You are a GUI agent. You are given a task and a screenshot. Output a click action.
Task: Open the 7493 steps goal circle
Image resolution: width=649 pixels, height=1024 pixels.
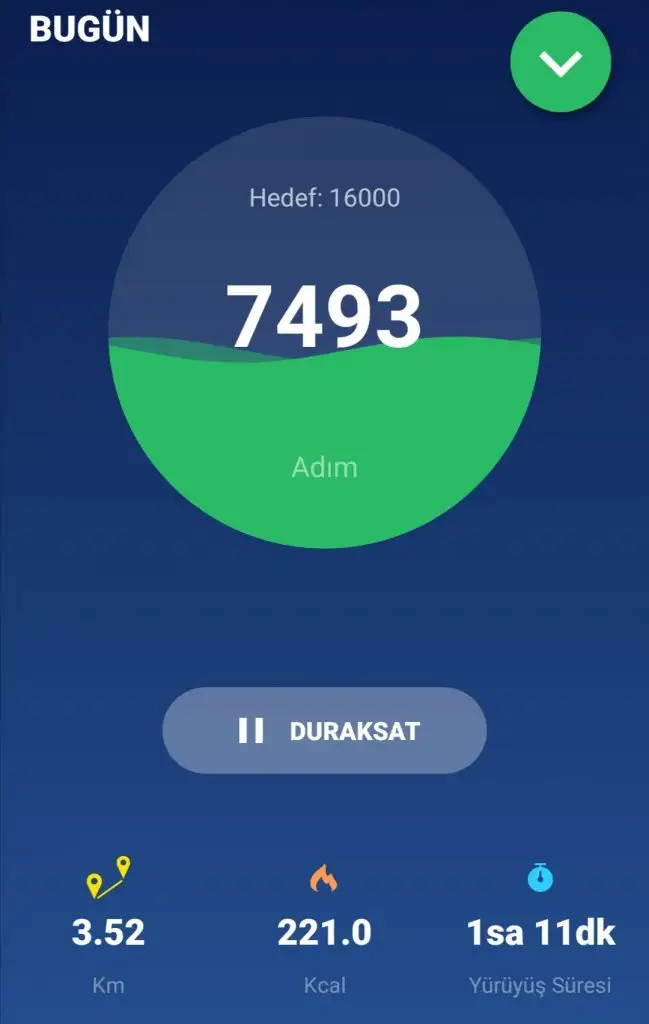click(324, 333)
